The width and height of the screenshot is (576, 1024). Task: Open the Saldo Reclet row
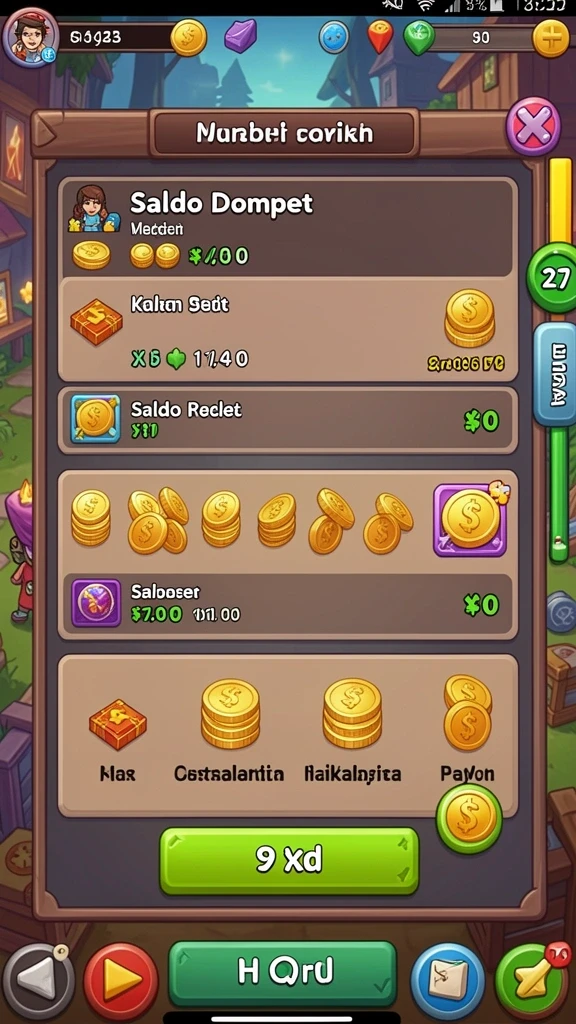point(287,421)
